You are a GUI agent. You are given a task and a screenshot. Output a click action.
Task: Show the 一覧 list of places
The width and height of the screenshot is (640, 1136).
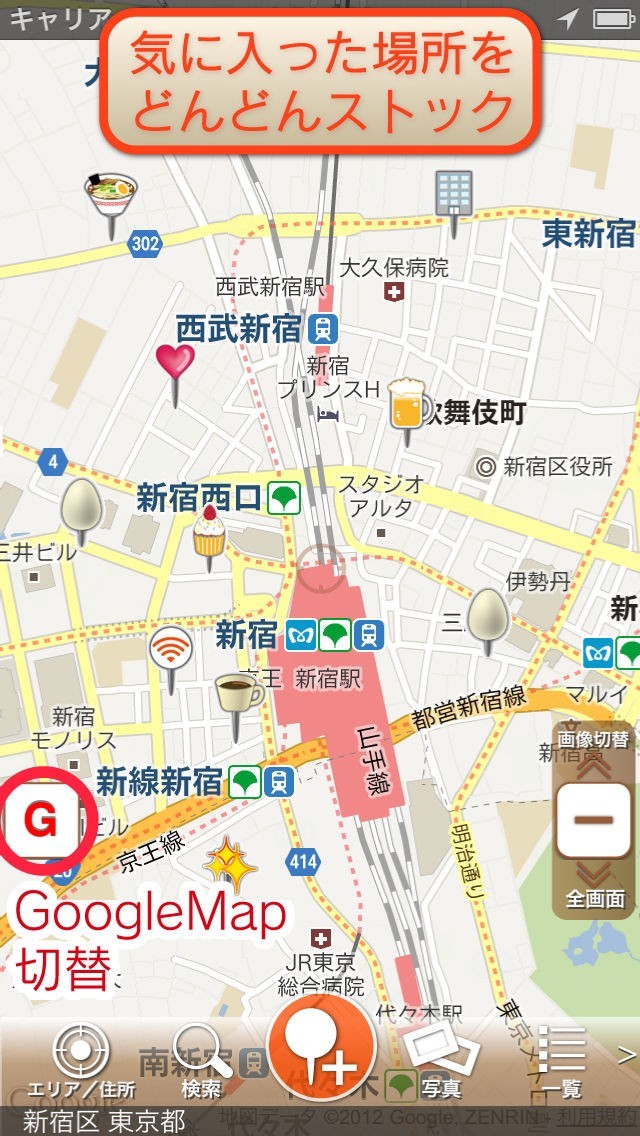[x=561, y=1060]
